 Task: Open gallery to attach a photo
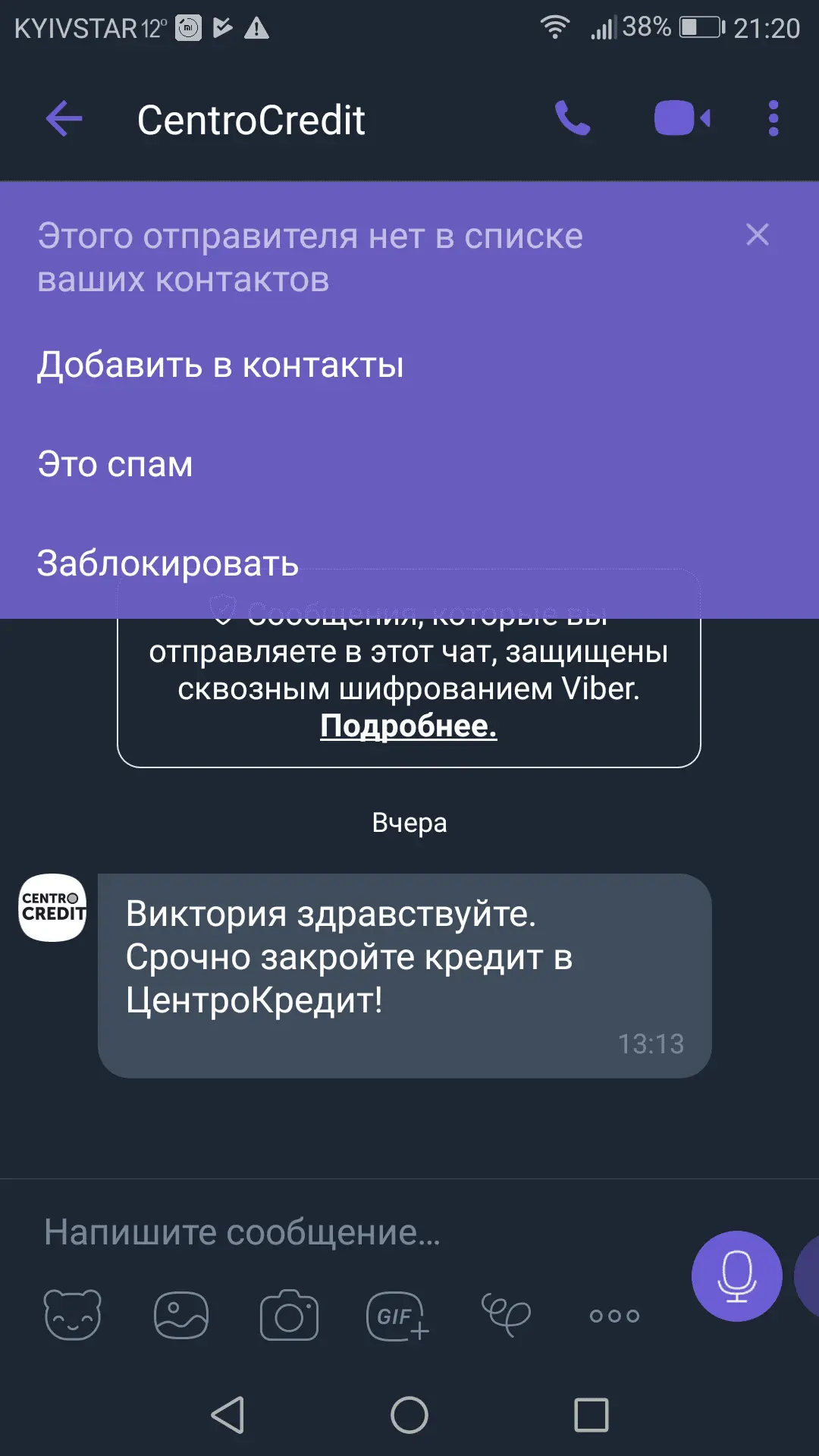[180, 1315]
